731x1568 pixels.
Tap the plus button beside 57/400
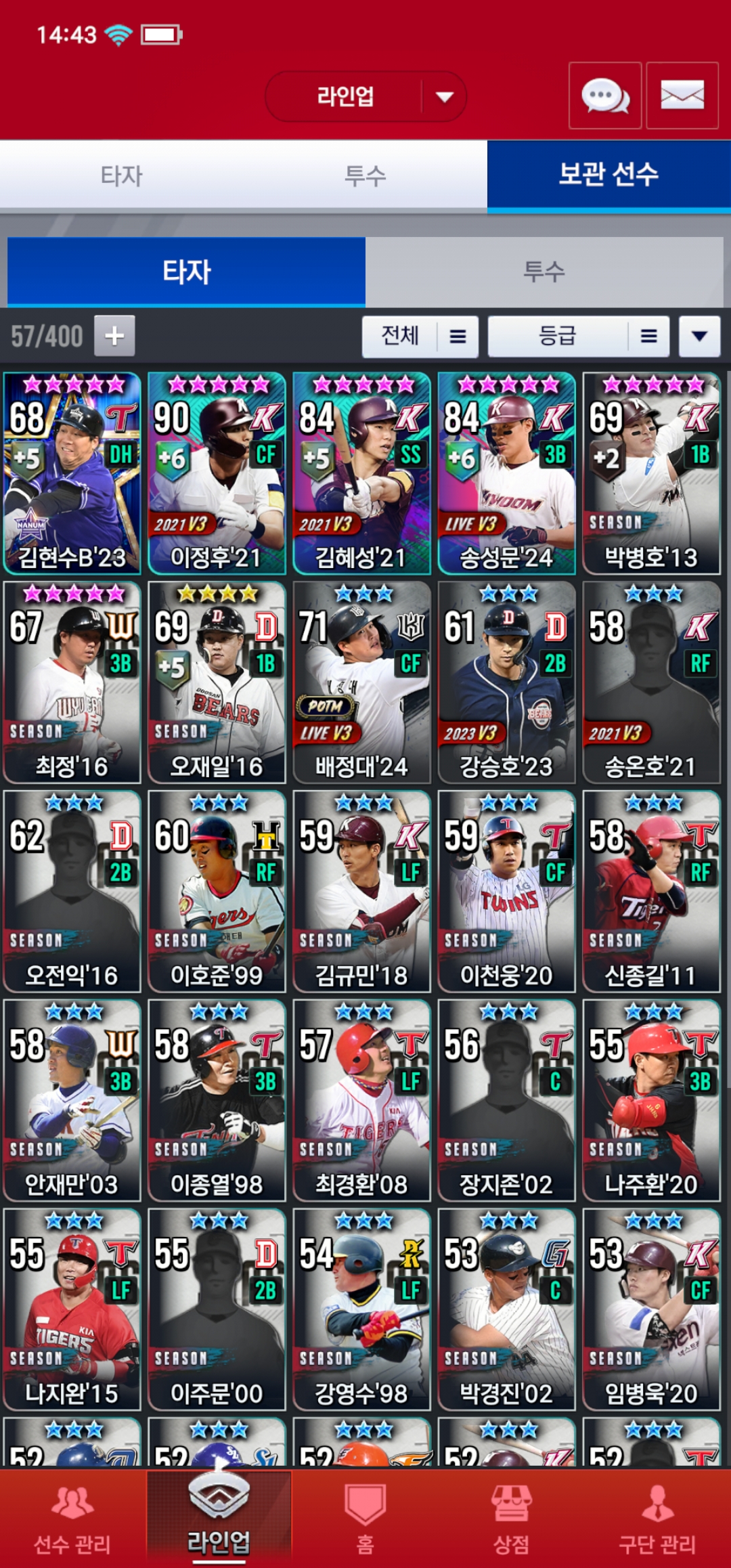click(114, 336)
